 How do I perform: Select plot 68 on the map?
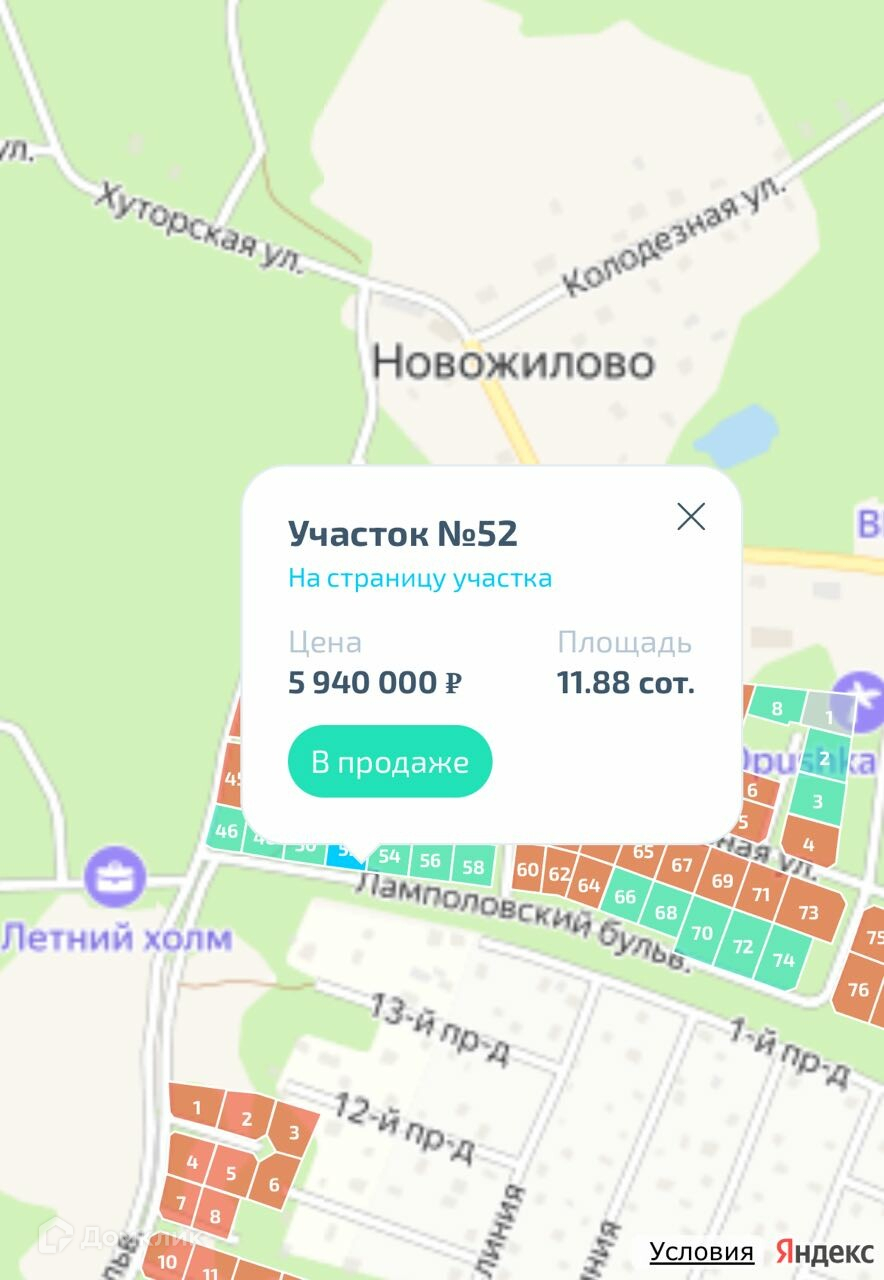click(665, 914)
